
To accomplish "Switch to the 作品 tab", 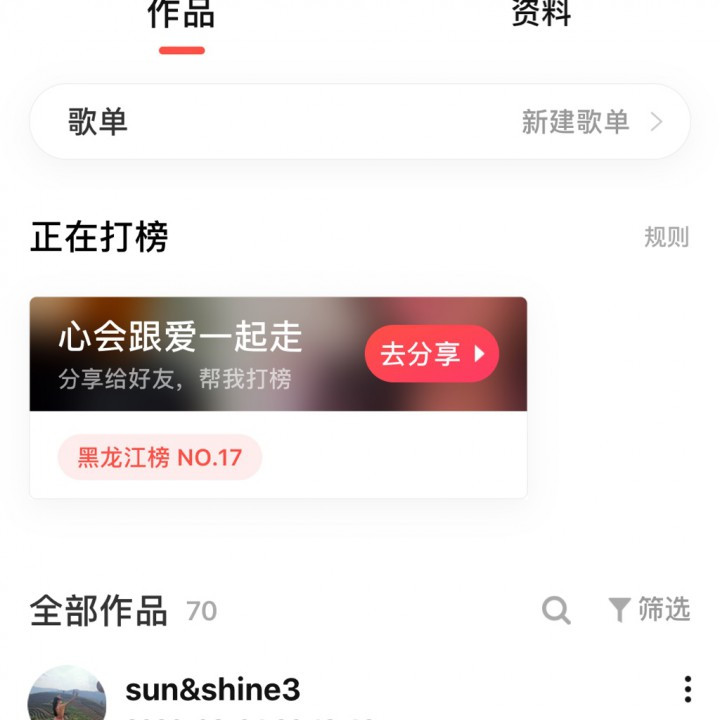I will (x=181, y=16).
